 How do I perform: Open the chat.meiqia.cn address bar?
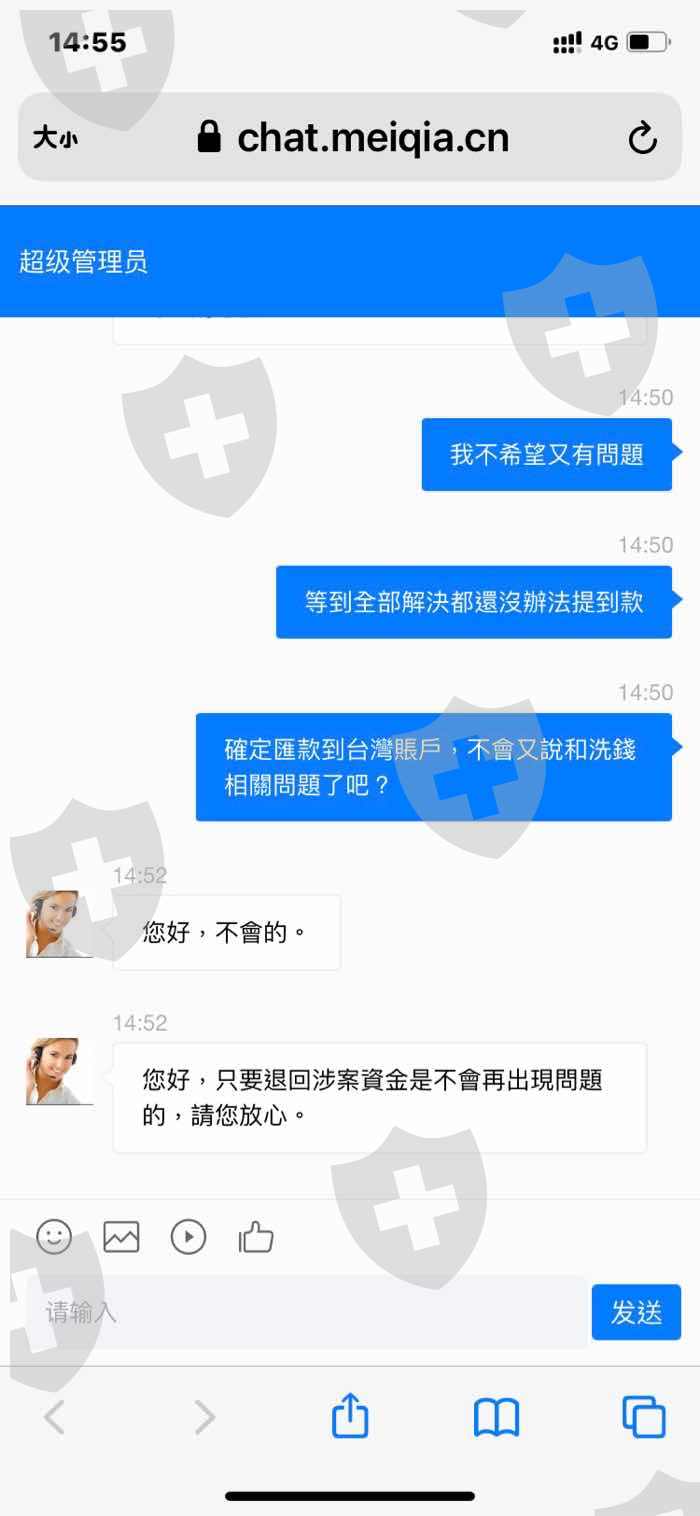[x=354, y=138]
